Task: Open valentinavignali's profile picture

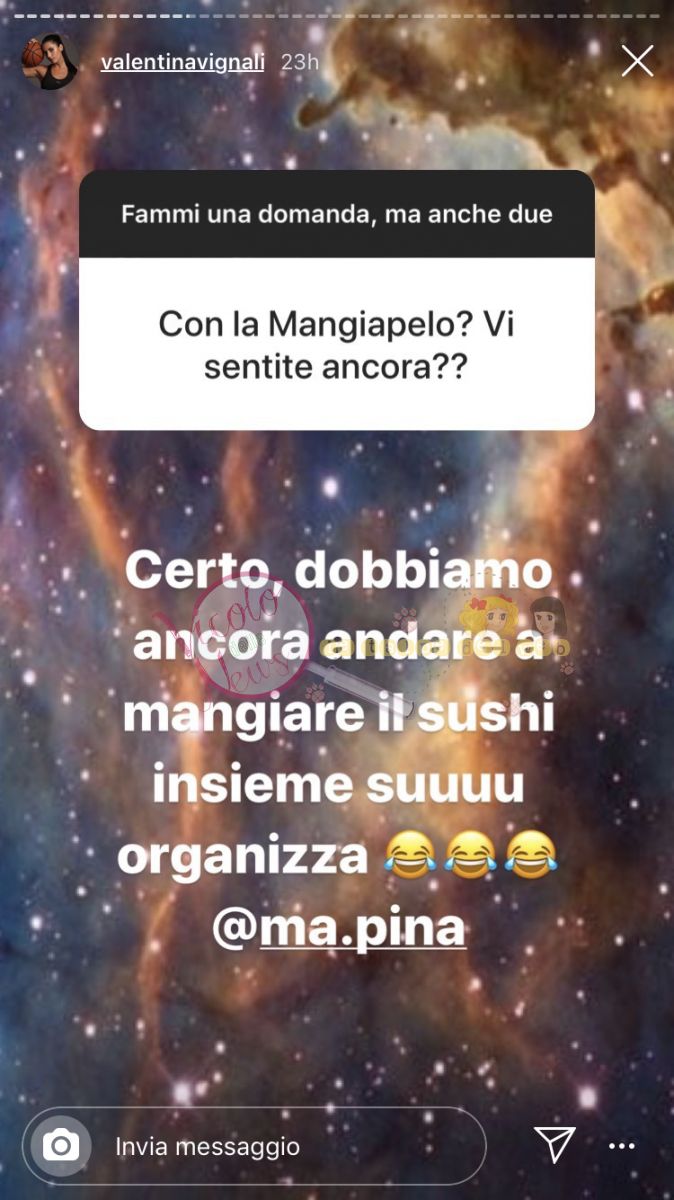Action: (50, 62)
